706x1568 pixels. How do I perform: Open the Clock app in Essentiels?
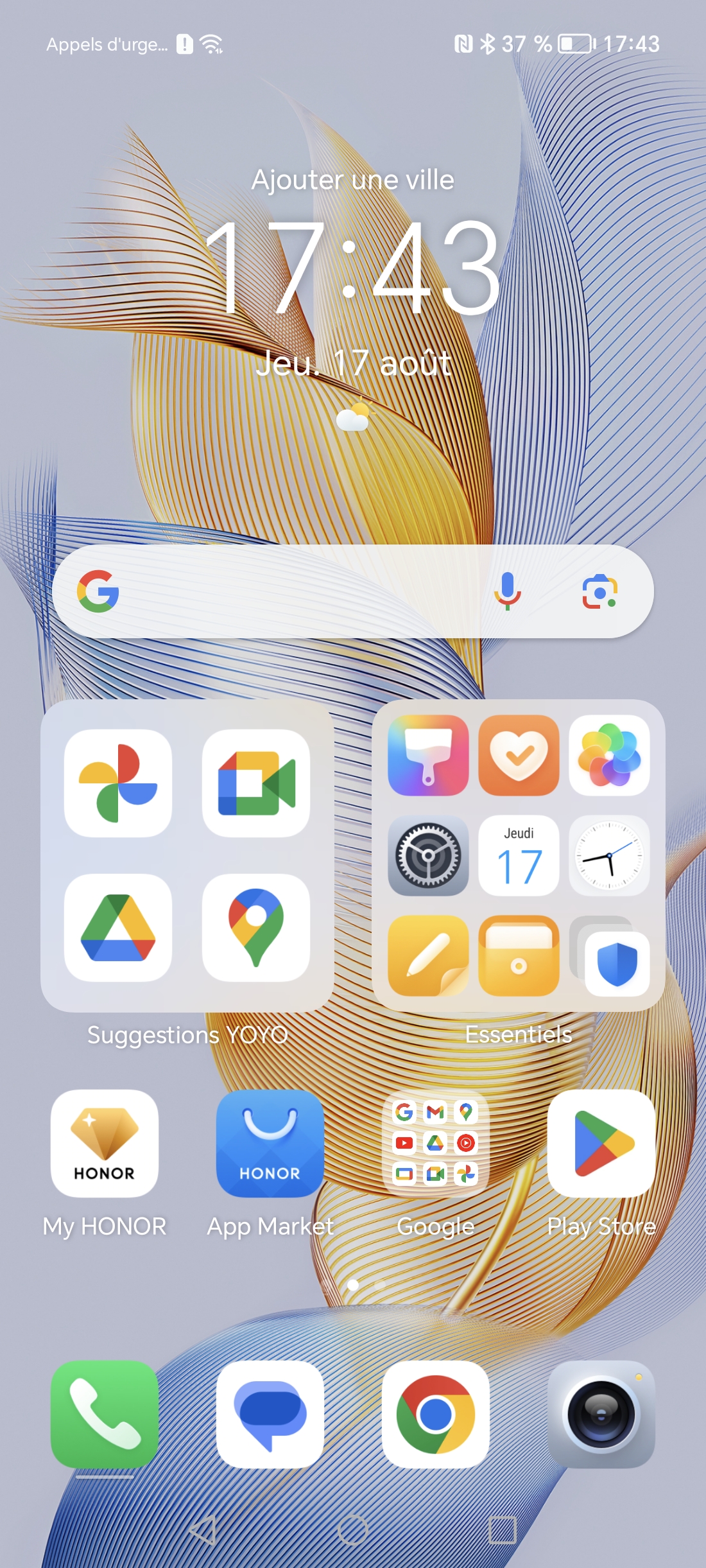pos(609,855)
